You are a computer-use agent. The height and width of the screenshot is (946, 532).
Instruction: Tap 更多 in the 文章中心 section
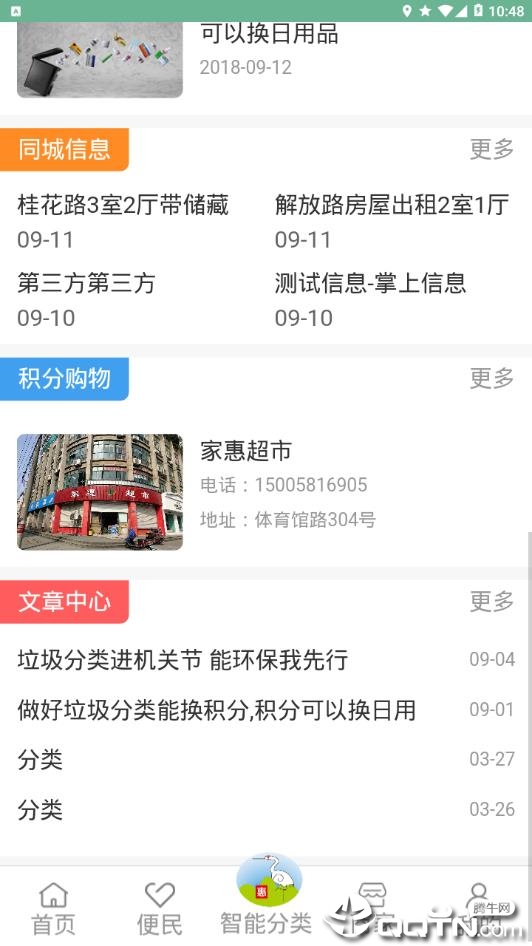[x=492, y=602]
